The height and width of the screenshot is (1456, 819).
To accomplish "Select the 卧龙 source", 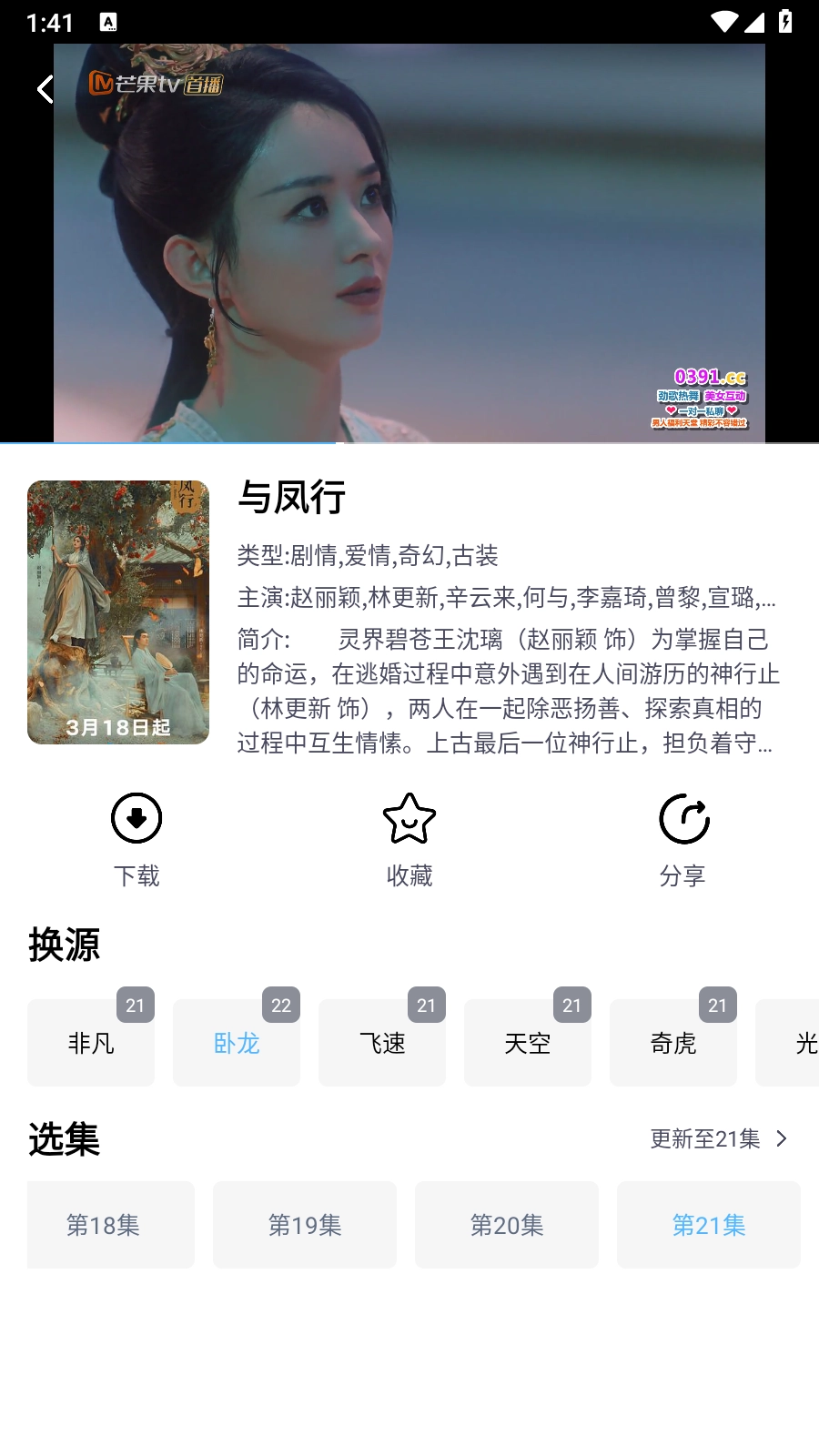I will click(x=237, y=1042).
